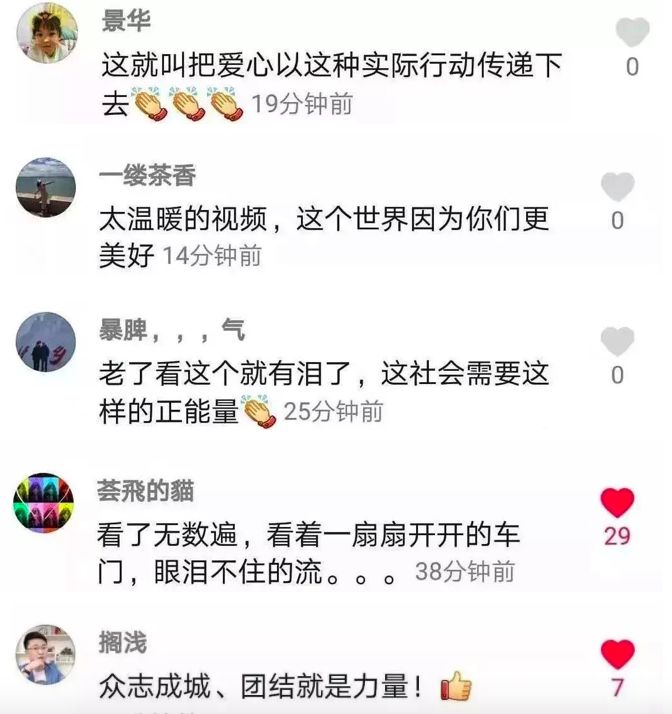Viewport: 672px width, 714px height.
Task: Toggle the red heart on 荟飛的貓's comment
Action: pyautogui.click(x=617, y=502)
